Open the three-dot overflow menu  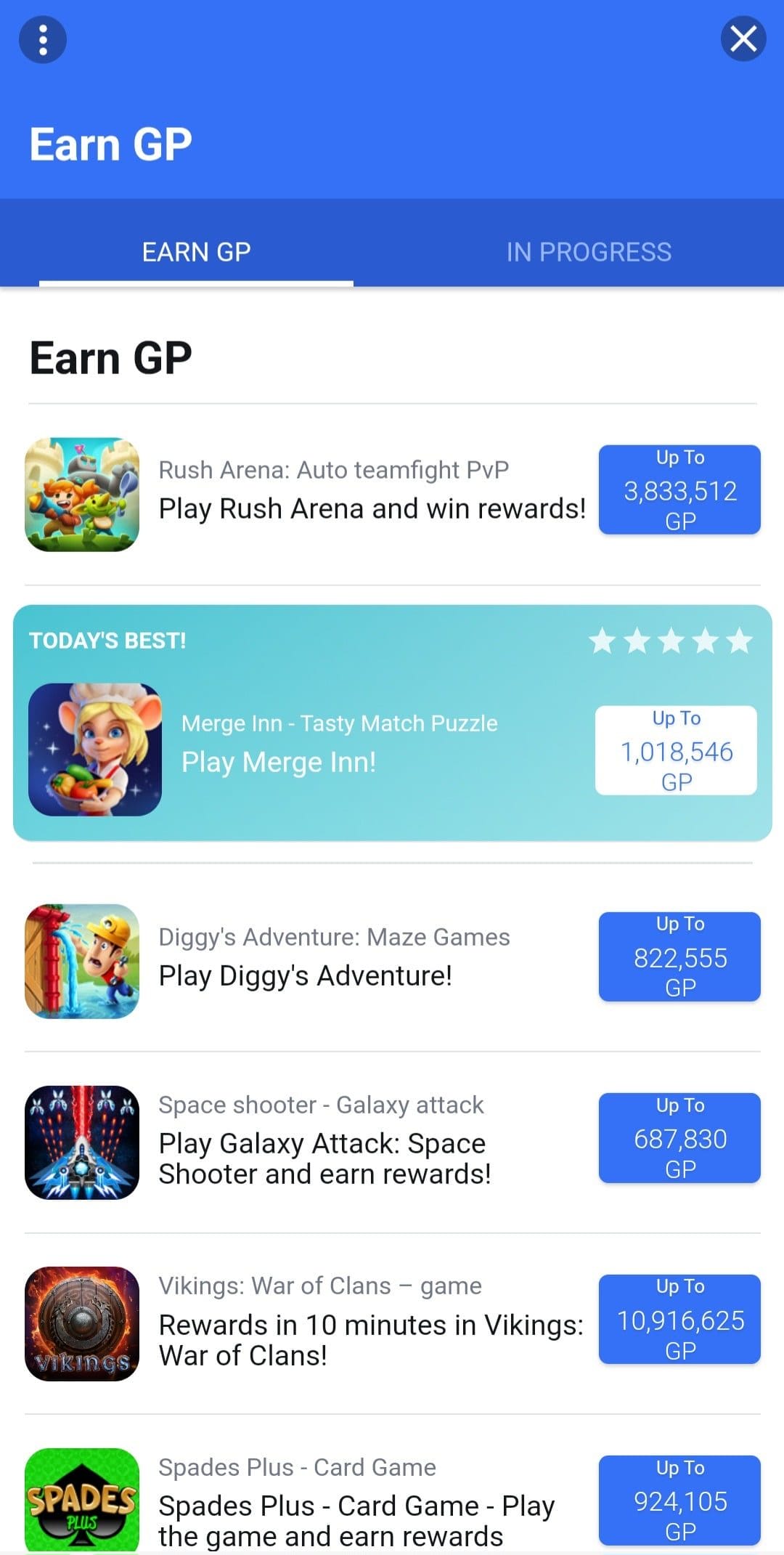point(42,39)
